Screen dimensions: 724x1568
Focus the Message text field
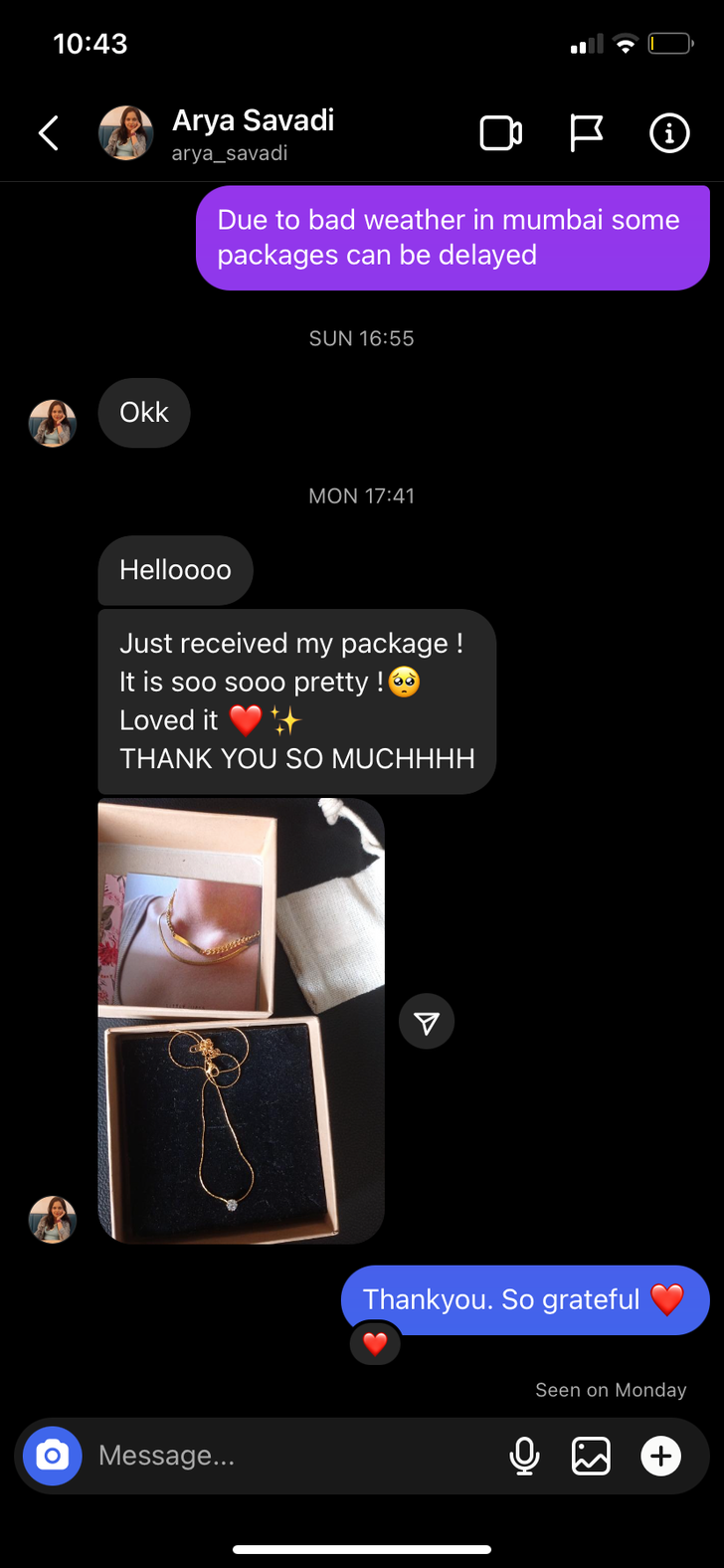click(288, 1456)
